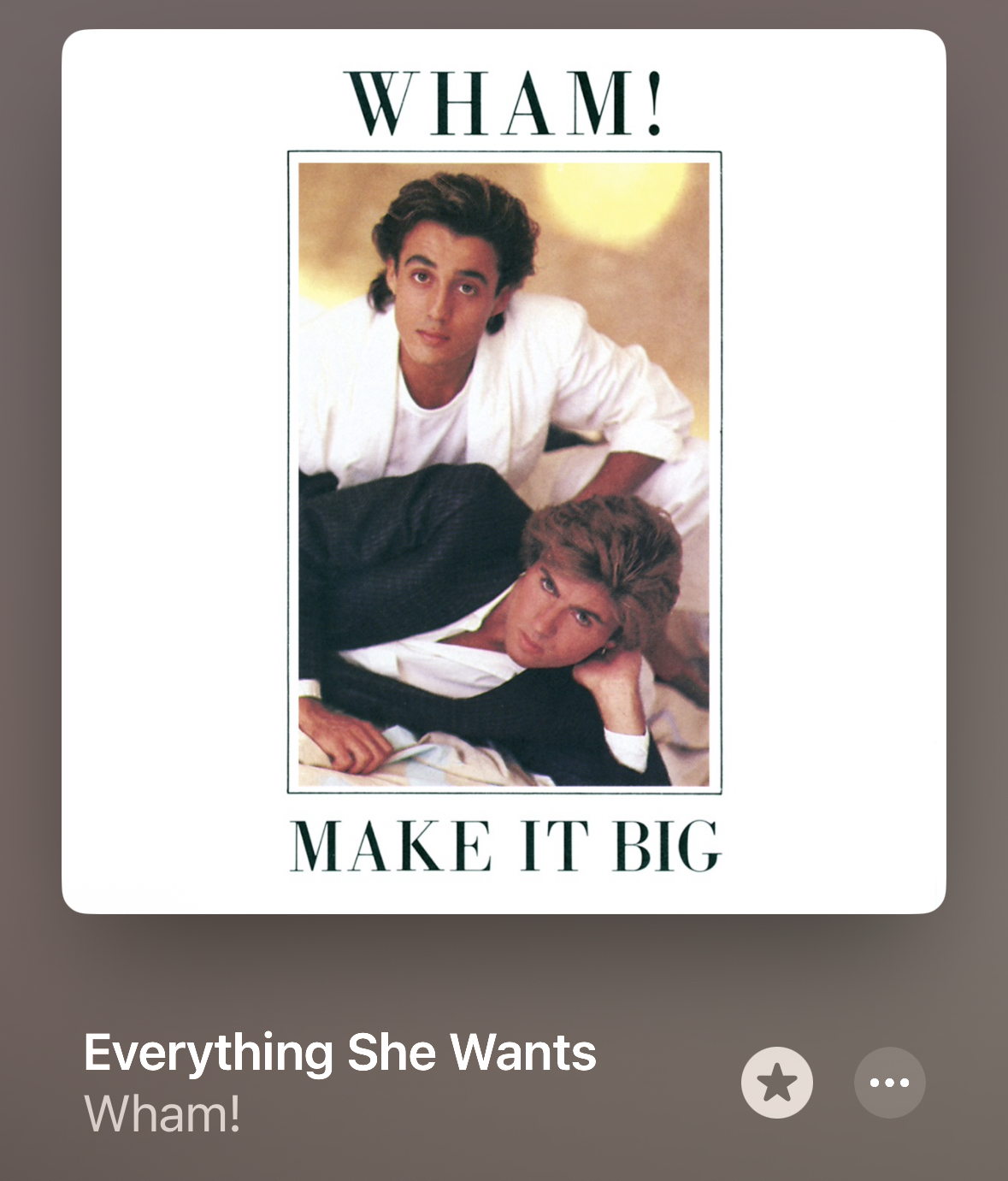Favorite the song Everything She Wants
Screen dimensions: 1008x1181
(776, 1083)
